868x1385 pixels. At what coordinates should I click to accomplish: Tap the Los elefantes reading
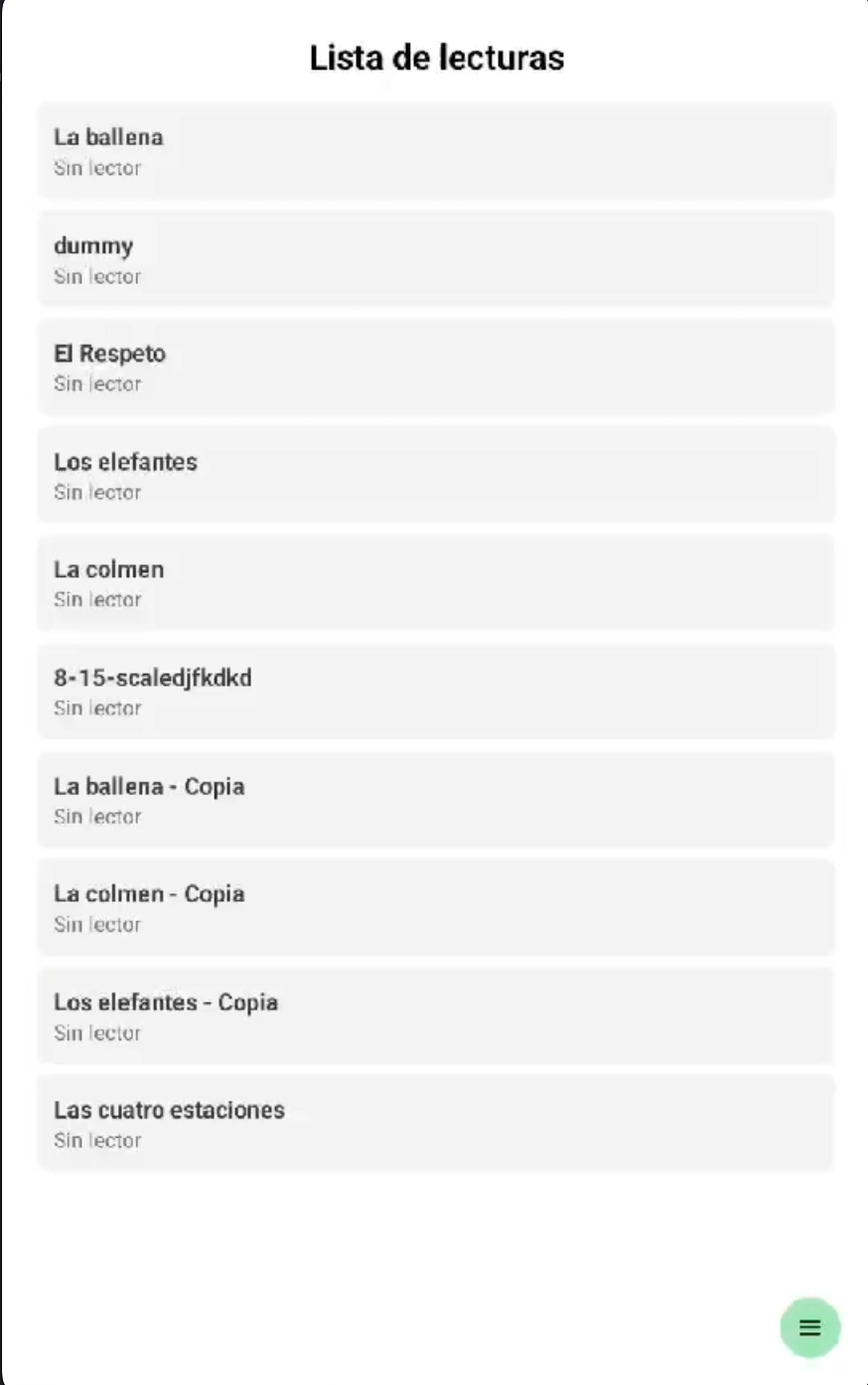click(435, 475)
